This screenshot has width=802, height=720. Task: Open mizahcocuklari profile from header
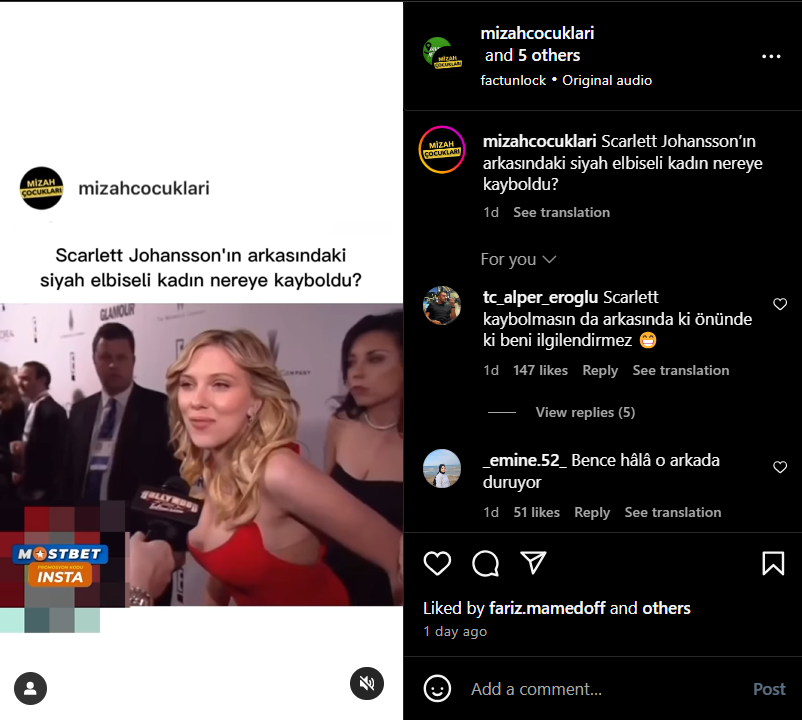point(537,33)
